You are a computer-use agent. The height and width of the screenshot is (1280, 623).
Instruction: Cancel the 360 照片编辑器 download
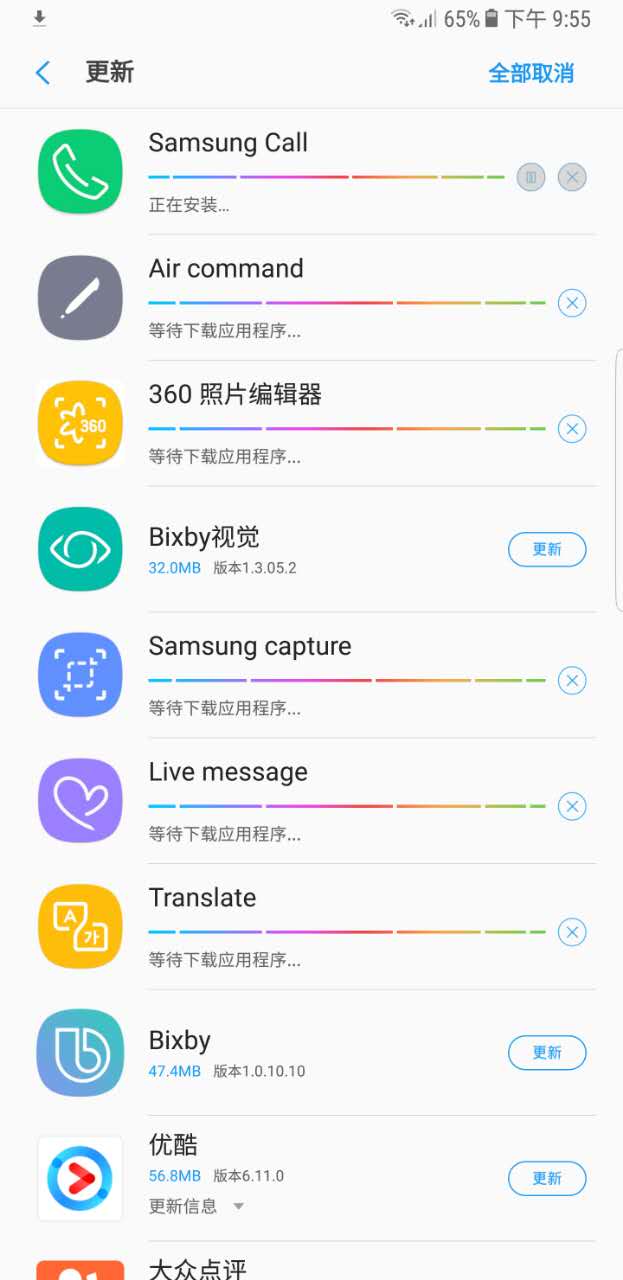click(572, 429)
